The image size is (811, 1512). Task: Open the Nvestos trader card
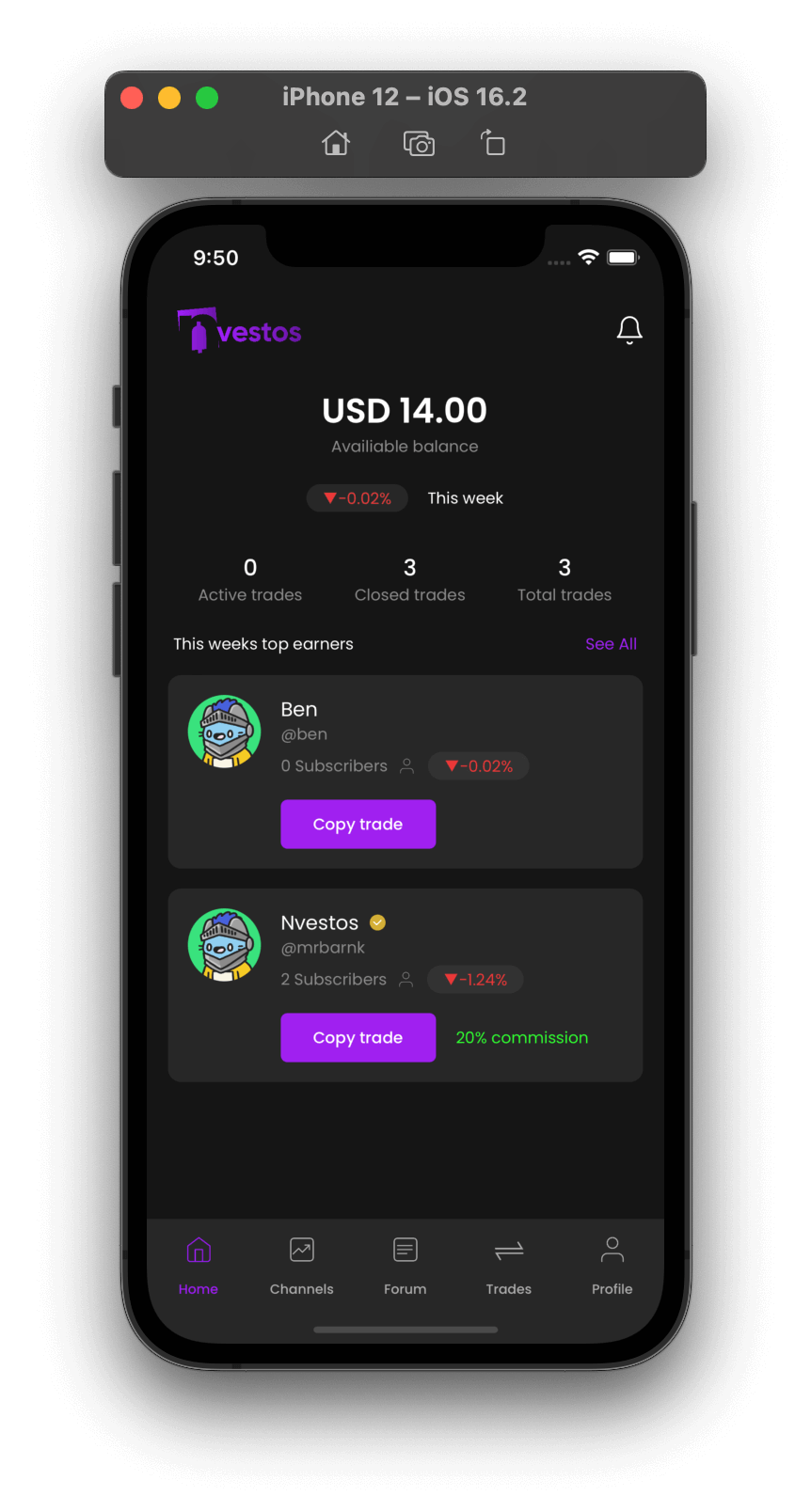527,931
